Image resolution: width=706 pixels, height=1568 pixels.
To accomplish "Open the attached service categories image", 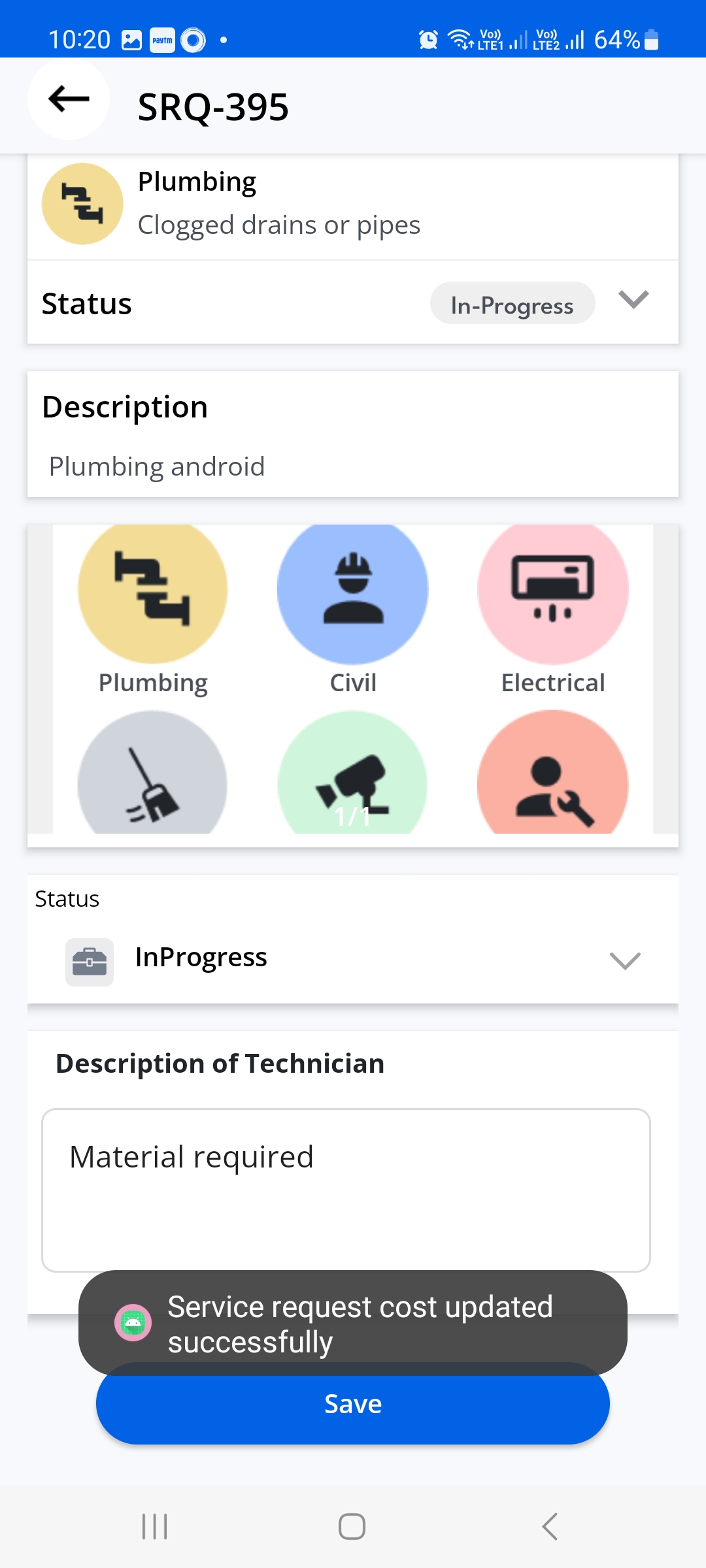I will coord(353,679).
